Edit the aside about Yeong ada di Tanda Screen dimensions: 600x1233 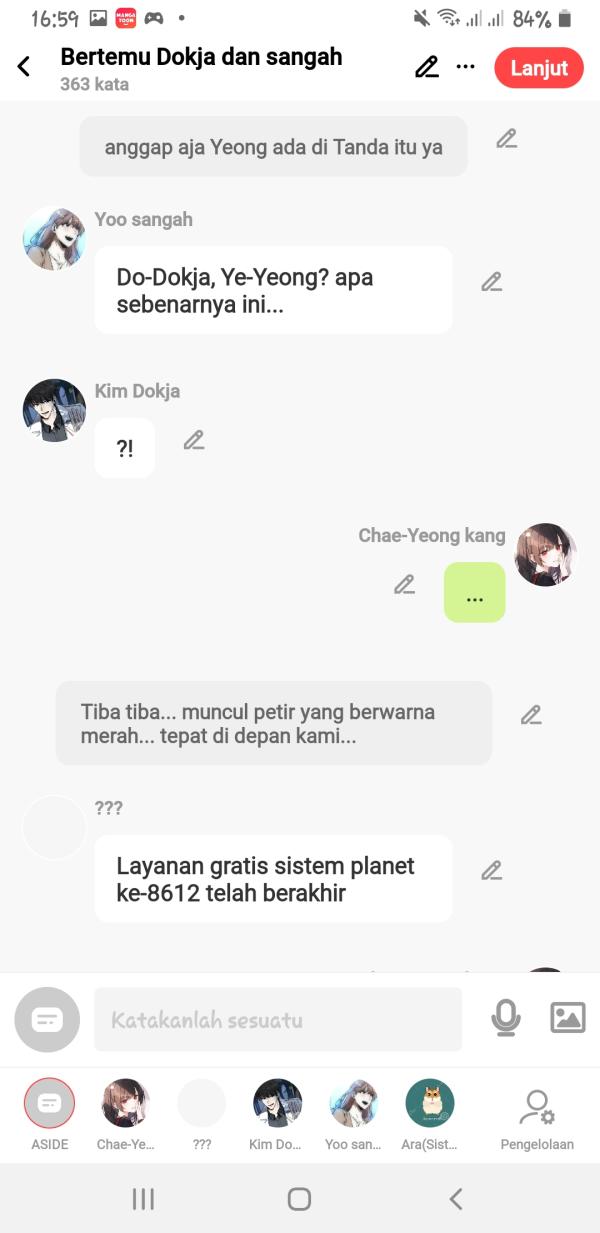tap(507, 139)
